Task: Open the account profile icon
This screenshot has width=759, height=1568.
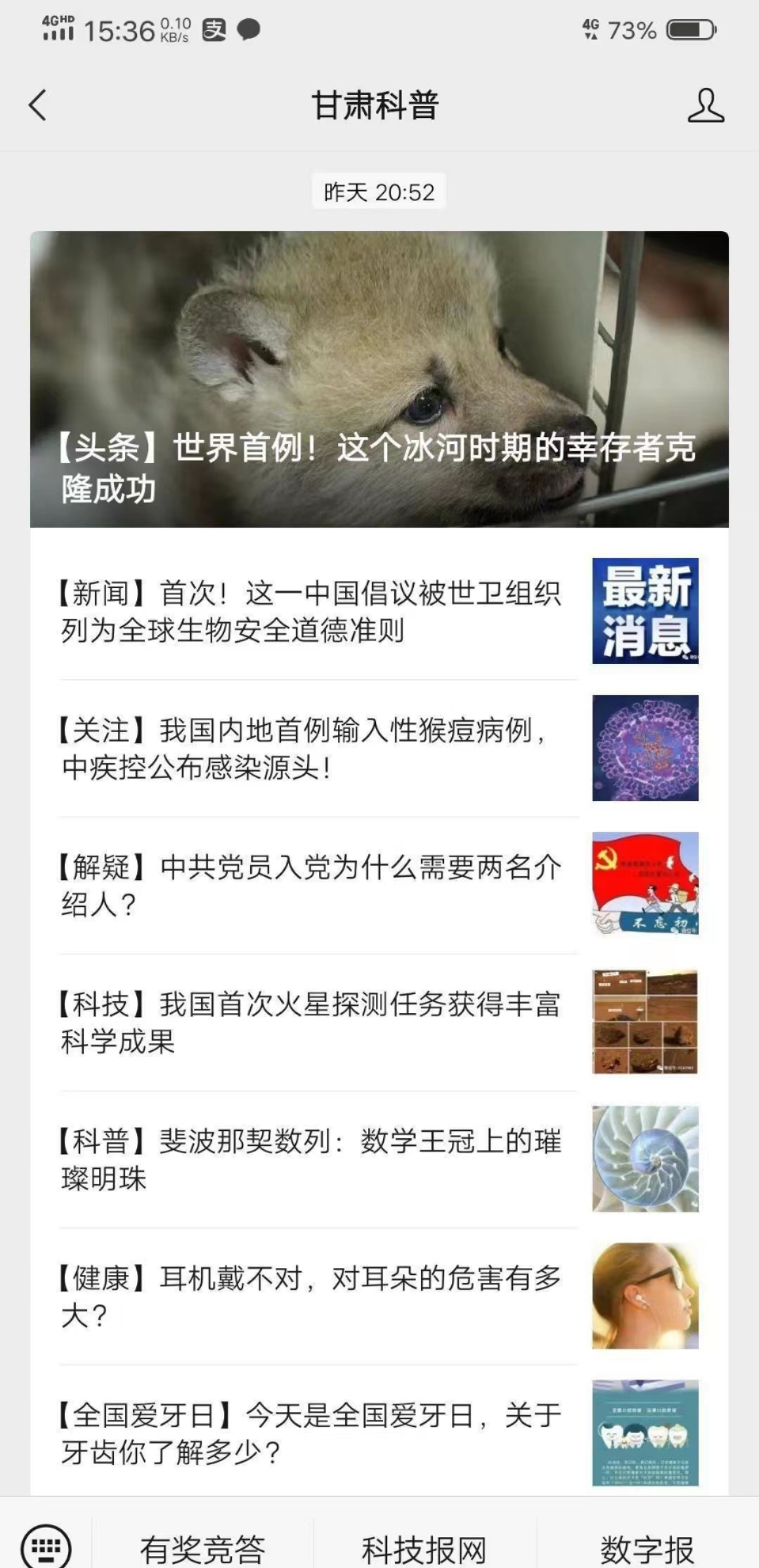Action: (x=706, y=105)
